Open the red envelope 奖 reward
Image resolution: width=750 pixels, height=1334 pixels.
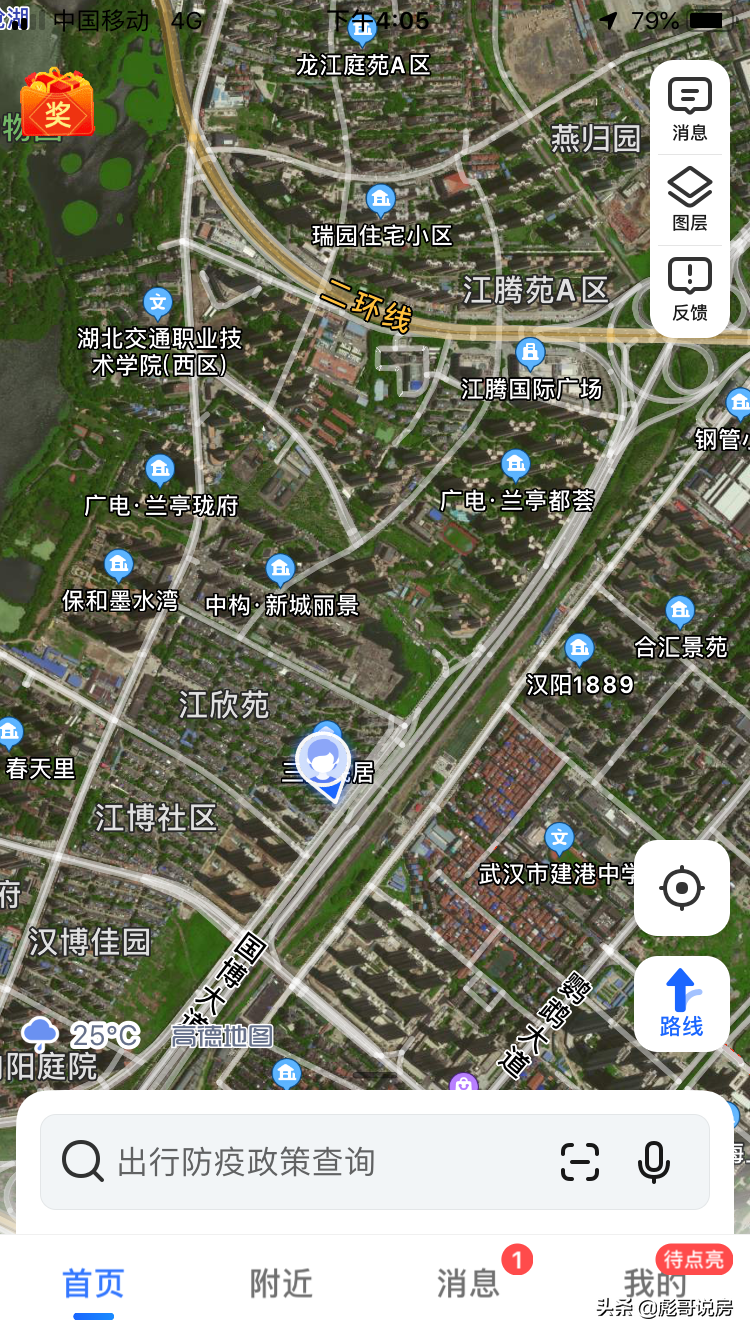tap(57, 102)
